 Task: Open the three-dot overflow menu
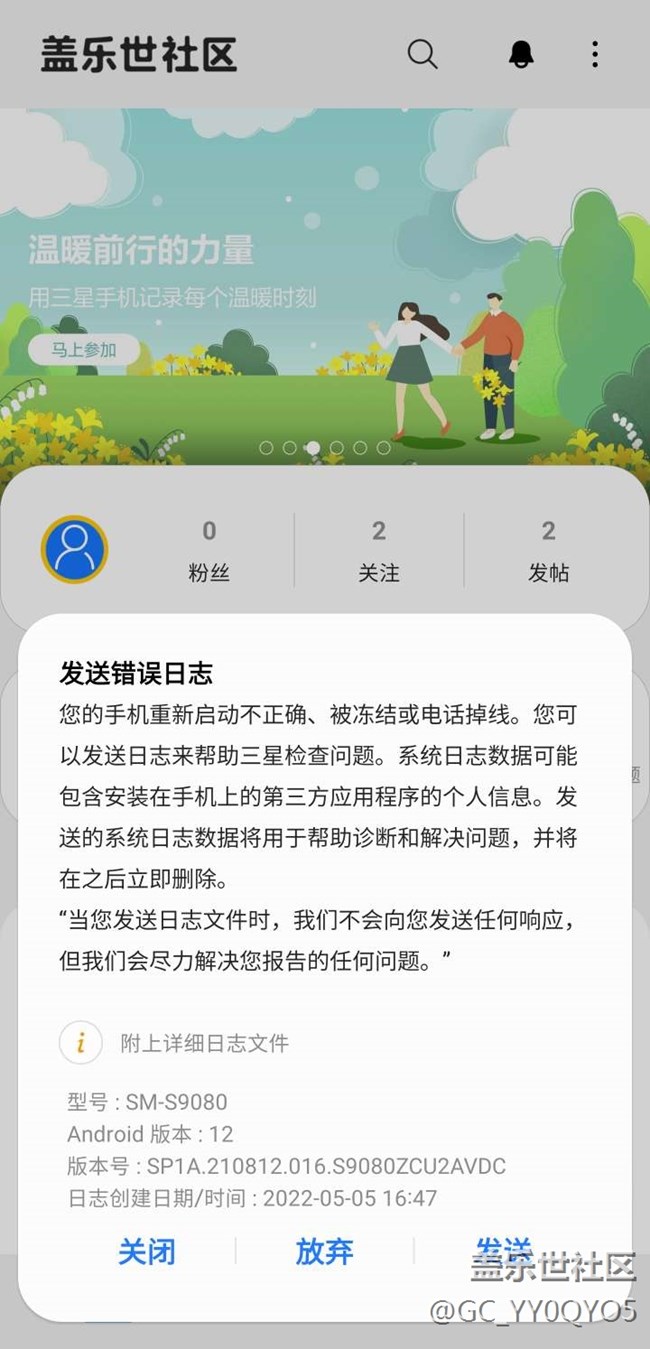595,54
